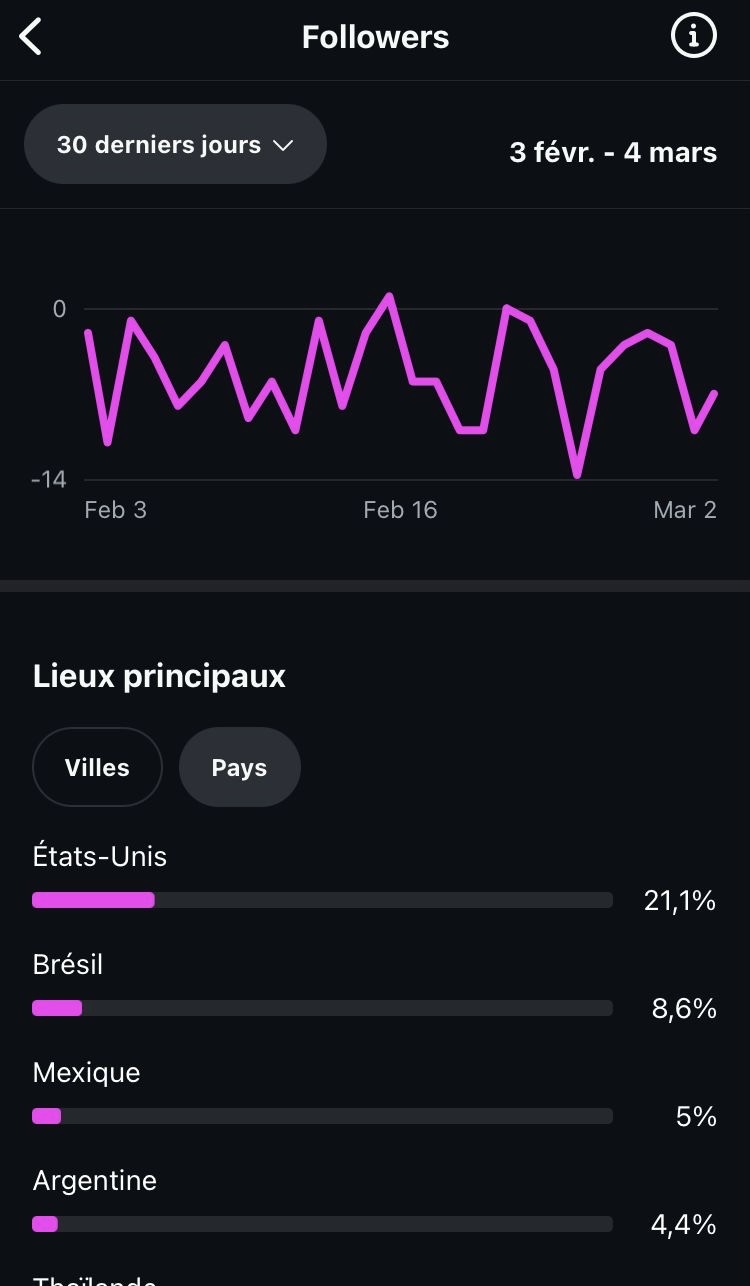Switch to the Villes filter
Screen dimensions: 750x1286
point(97,767)
